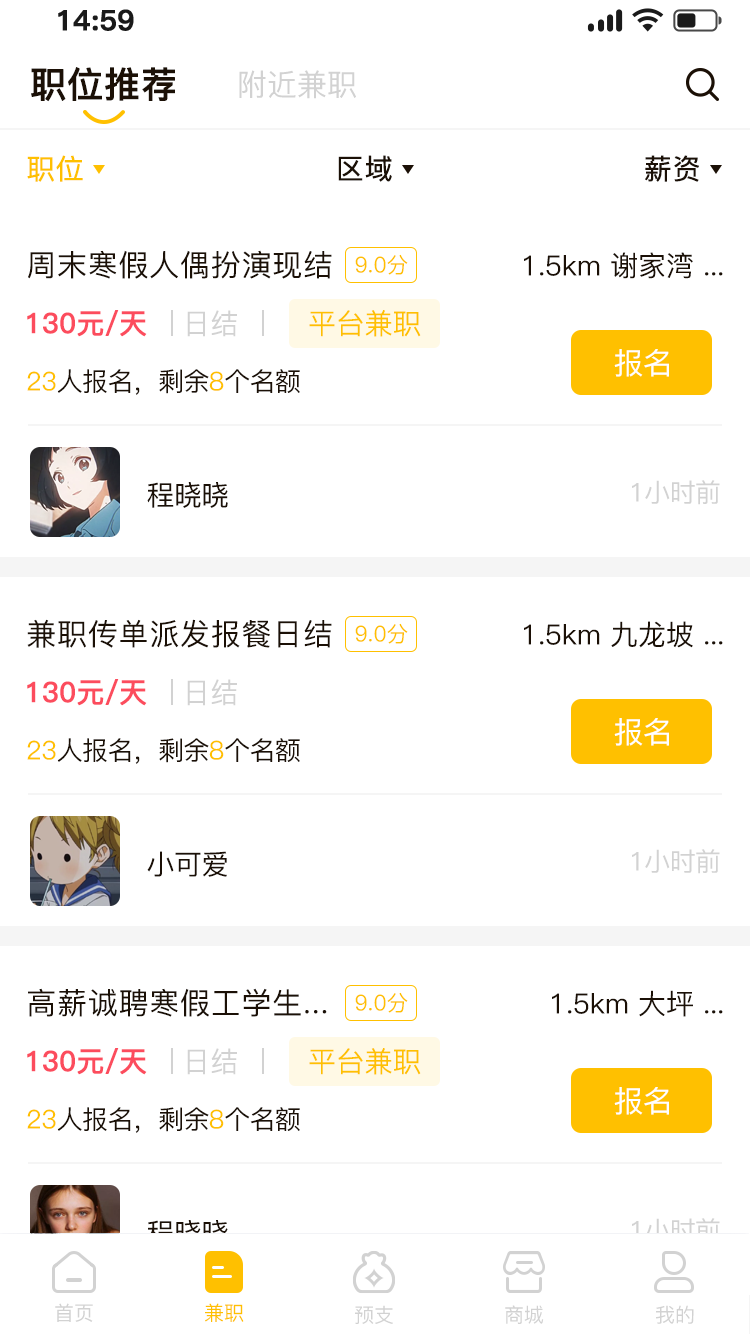Image resolution: width=750 pixels, height=1334 pixels.
Task: Open the search magnifier icon
Action: click(702, 85)
